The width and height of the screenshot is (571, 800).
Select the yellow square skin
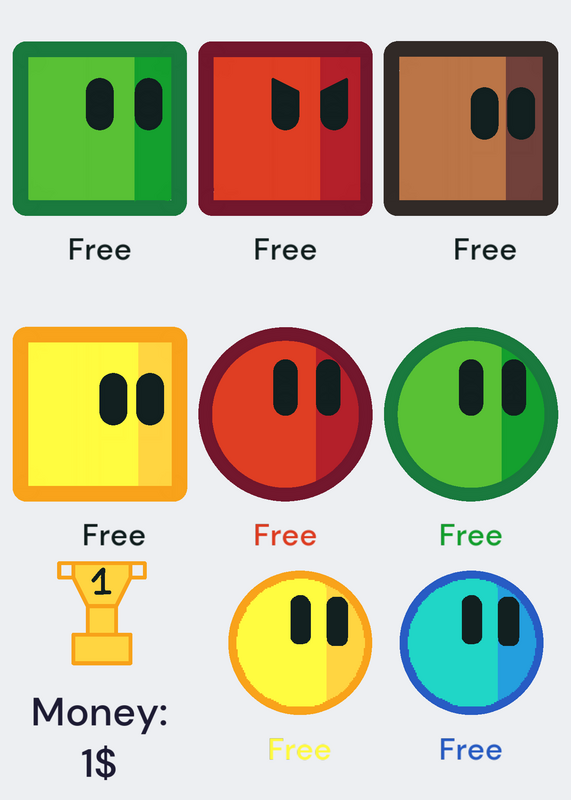pos(100,414)
